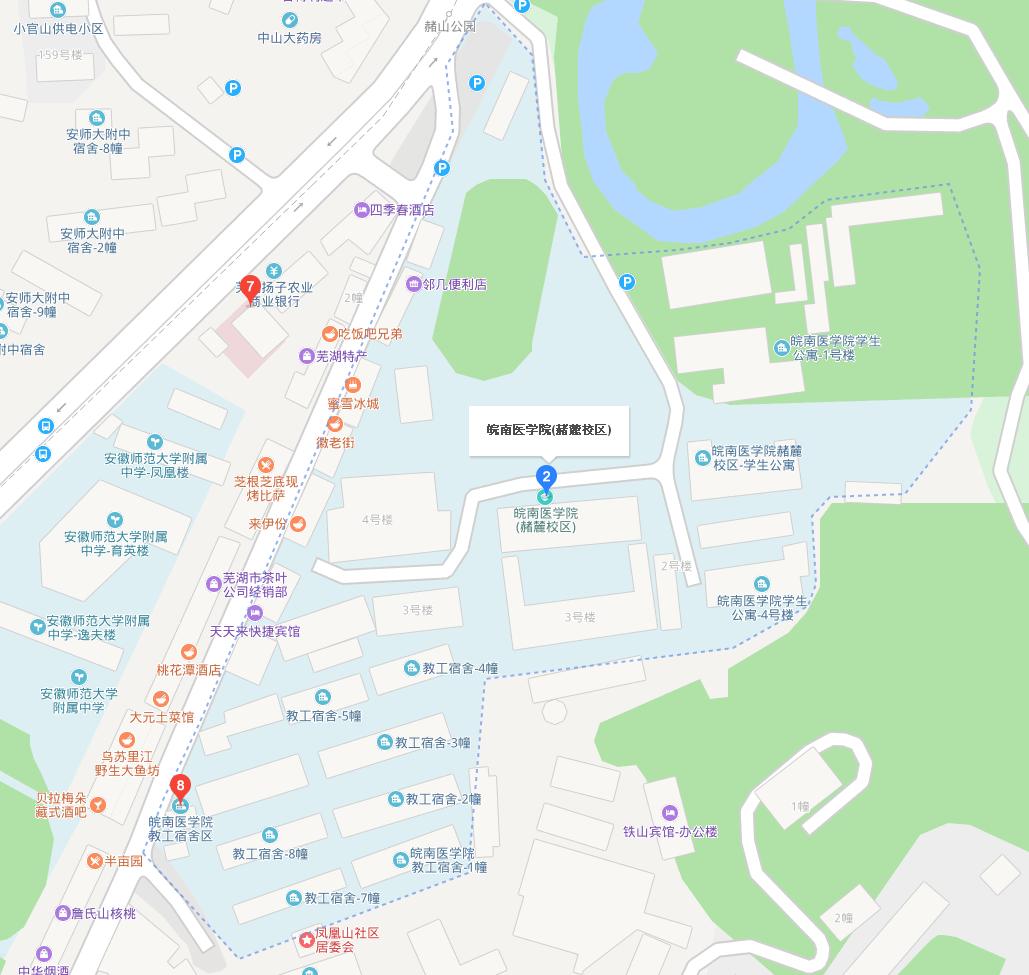Viewport: 1029px width, 975px height.
Task: Tap the blue marker numbered 2
Action: 546,478
